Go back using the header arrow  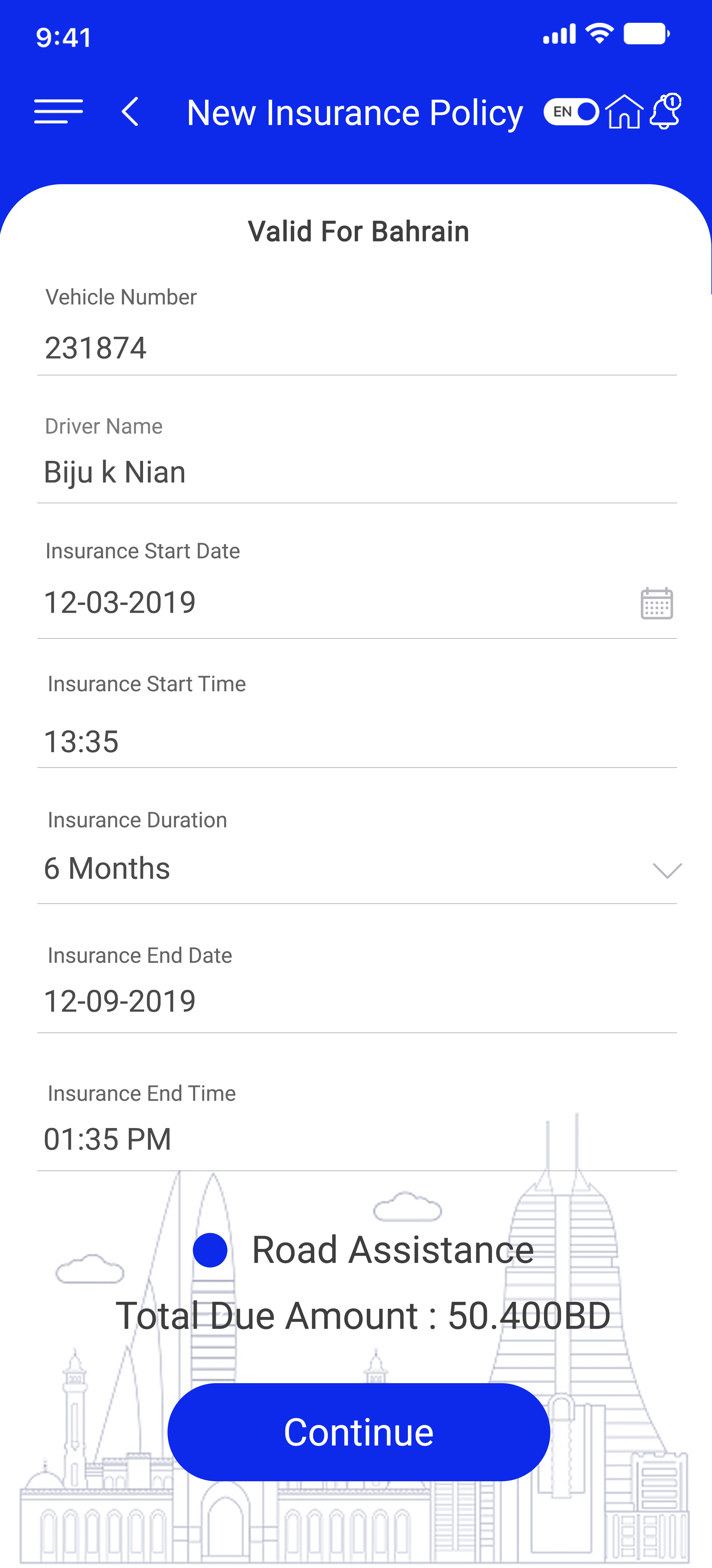point(130,112)
